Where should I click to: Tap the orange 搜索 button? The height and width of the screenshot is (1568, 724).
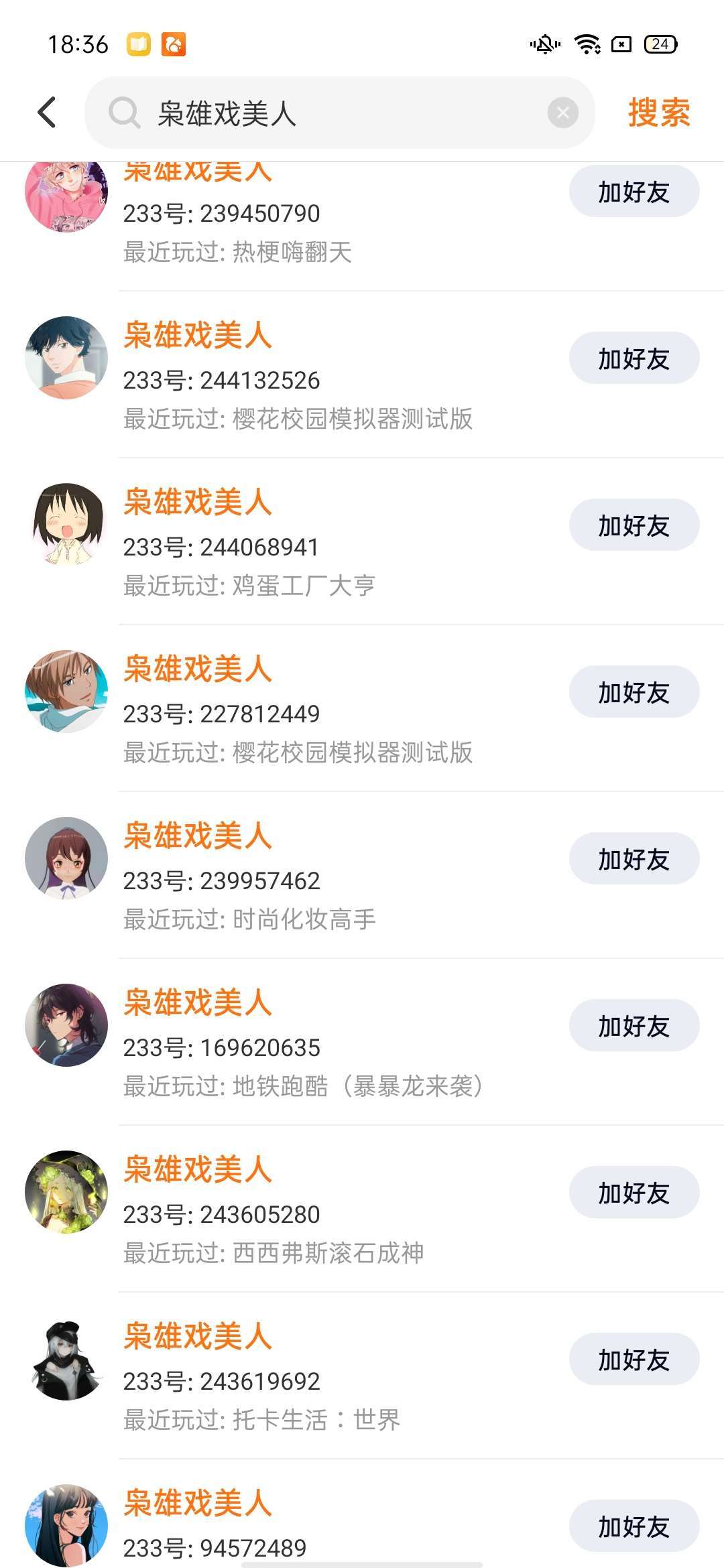pyautogui.click(x=658, y=113)
